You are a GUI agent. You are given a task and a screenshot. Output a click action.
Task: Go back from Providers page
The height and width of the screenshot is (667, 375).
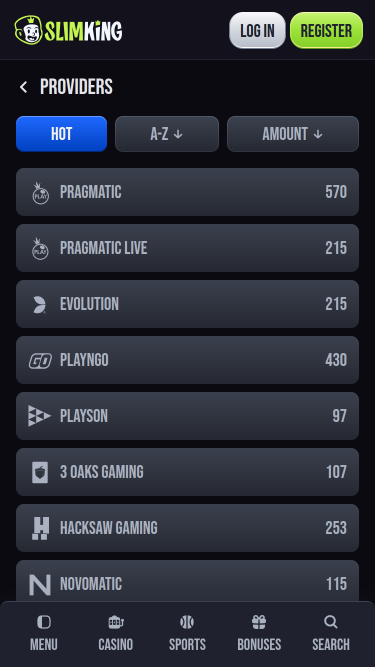pos(23,87)
